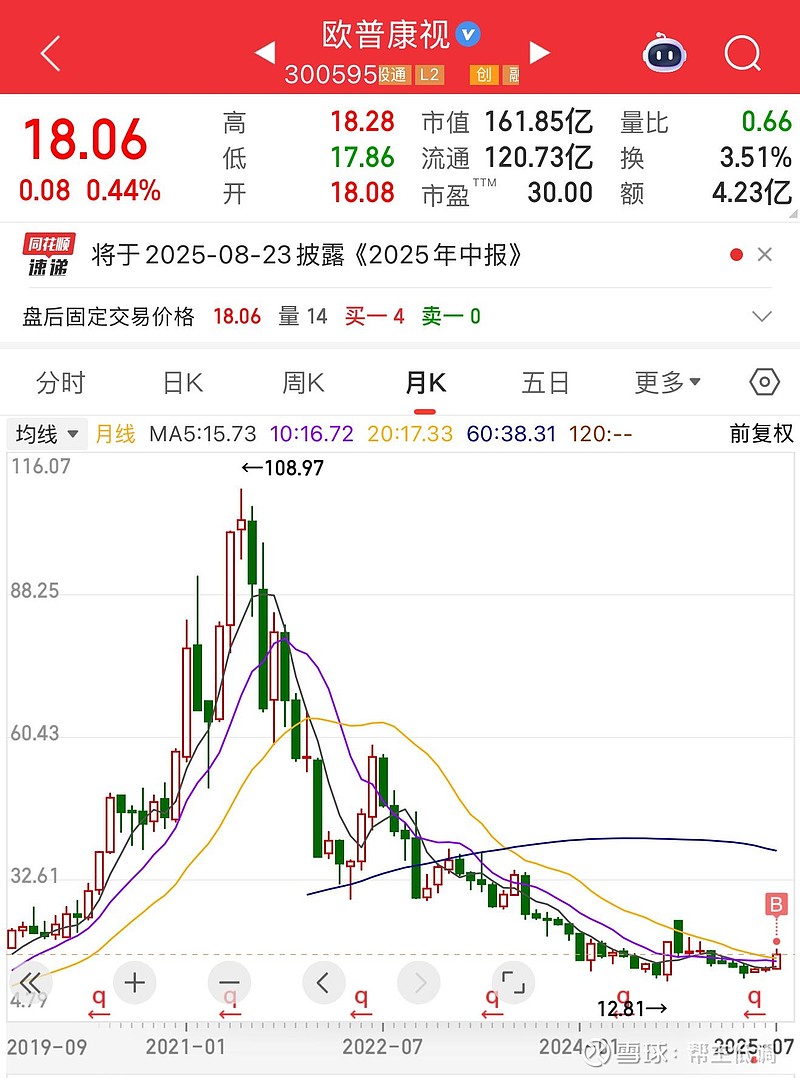Switch to the previous stock
Screen dimensions: 800x1078
point(265,53)
